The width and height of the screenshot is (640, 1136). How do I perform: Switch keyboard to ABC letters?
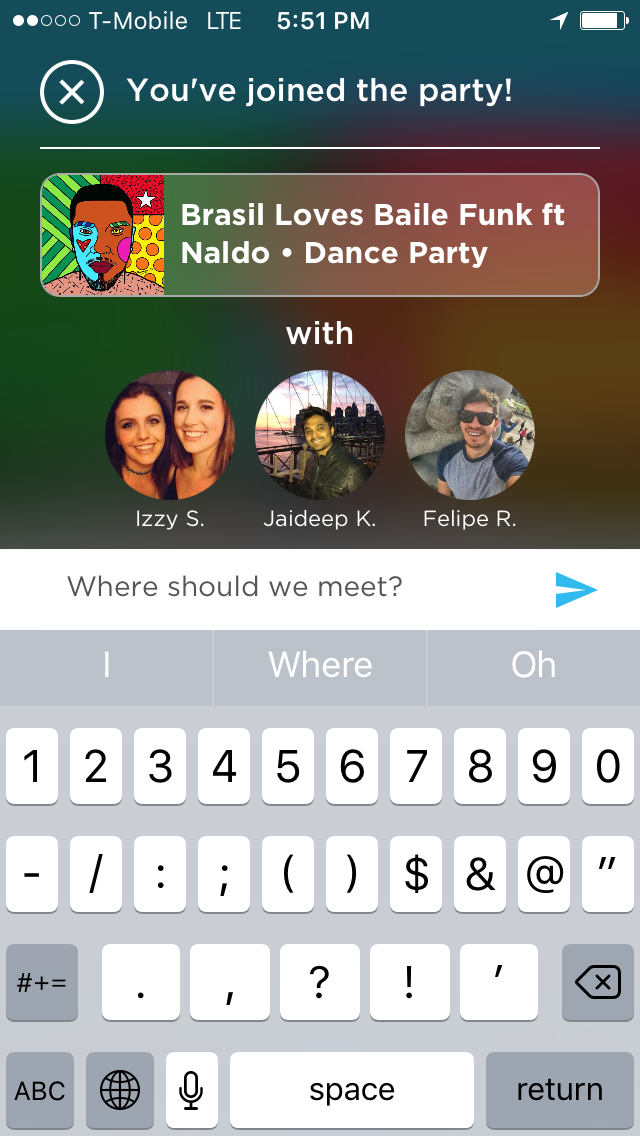40,1090
